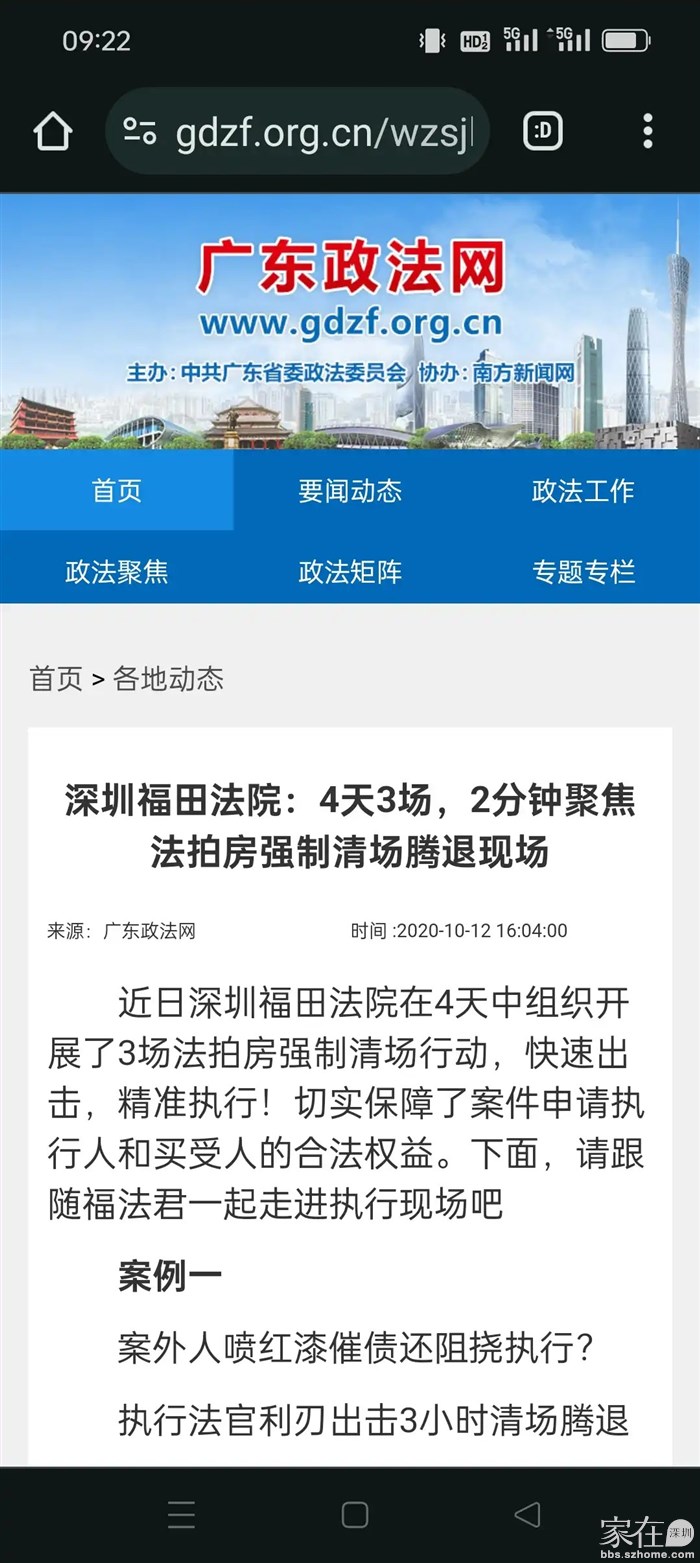
Task: Open the tab switcher button
Action: click(543, 131)
